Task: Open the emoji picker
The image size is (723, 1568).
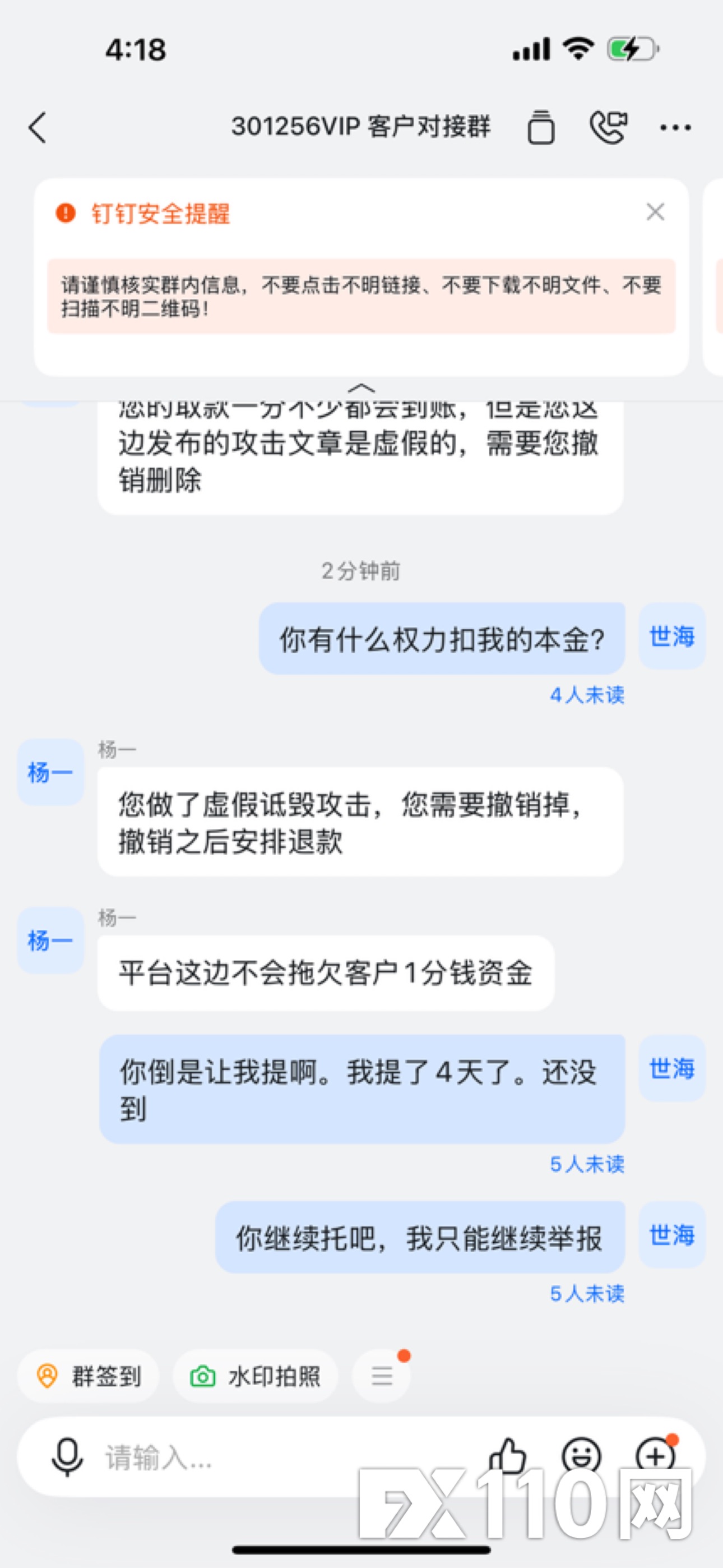Action: coord(581,1455)
